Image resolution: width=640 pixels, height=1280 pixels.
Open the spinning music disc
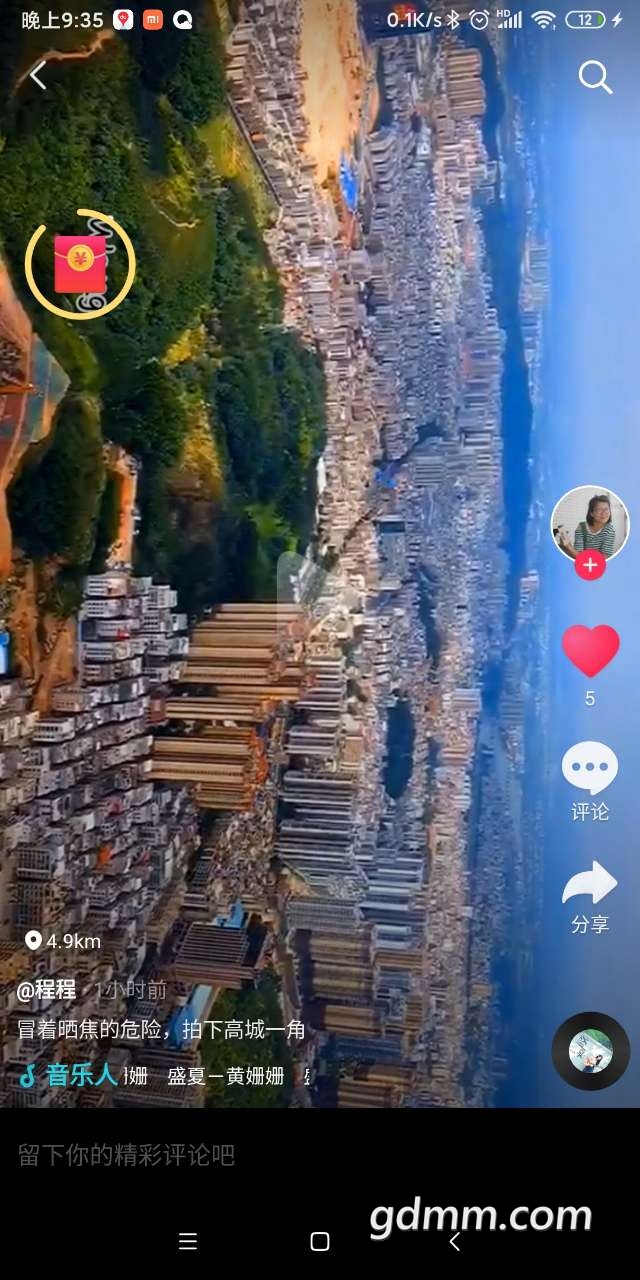click(590, 1051)
